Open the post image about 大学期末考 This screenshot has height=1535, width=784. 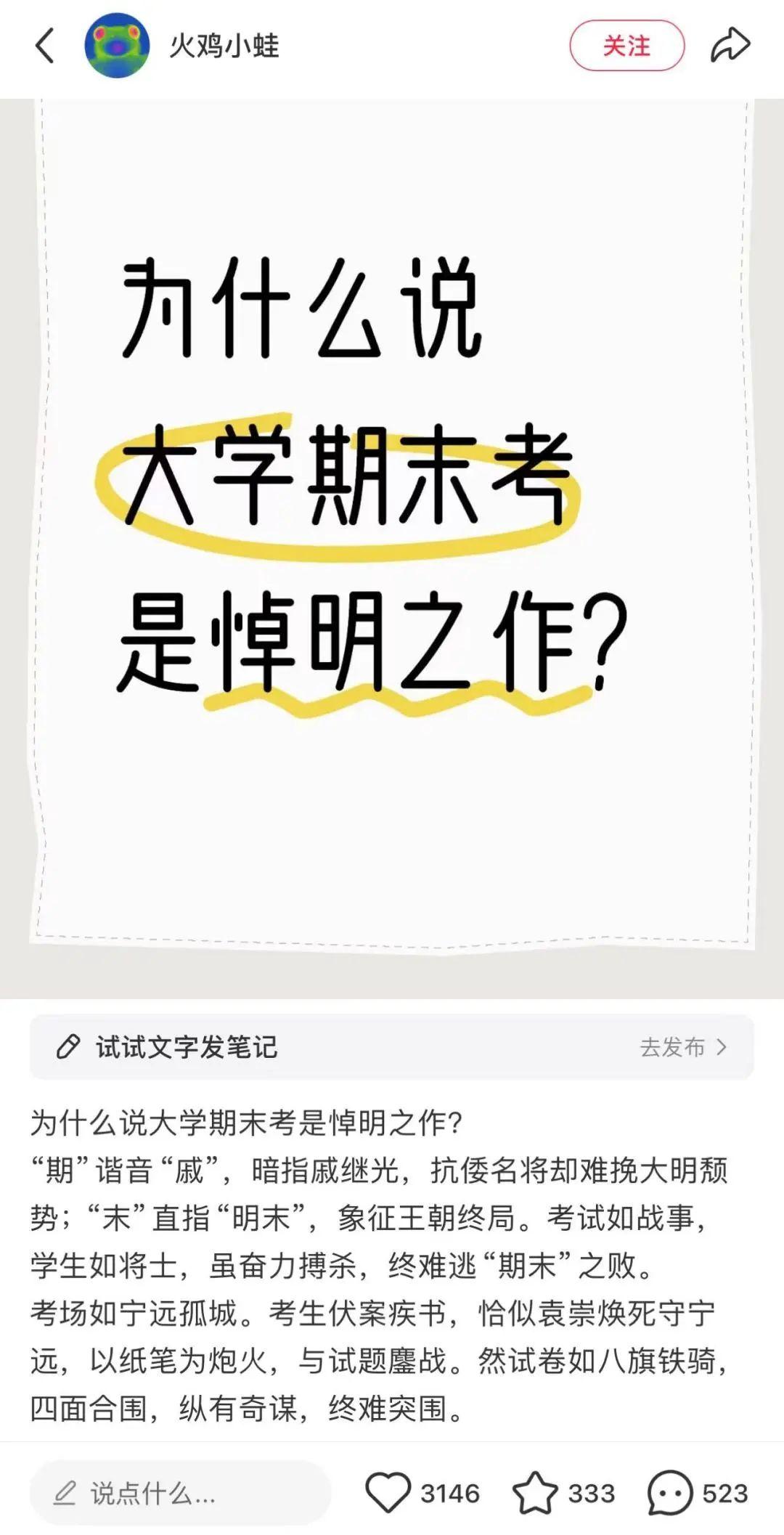[x=392, y=523]
